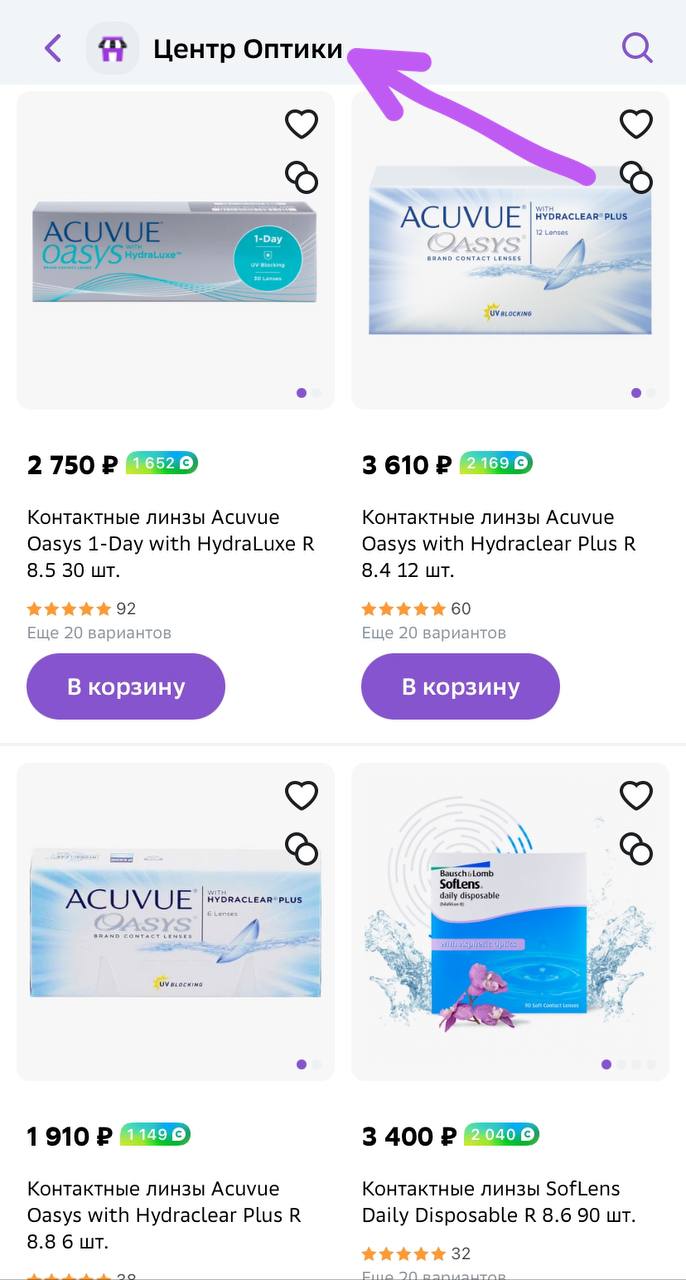The image size is (686, 1280).
Task: Add the 2 750 ₽ Acuvue lenses to the cart
Action: tap(126, 687)
